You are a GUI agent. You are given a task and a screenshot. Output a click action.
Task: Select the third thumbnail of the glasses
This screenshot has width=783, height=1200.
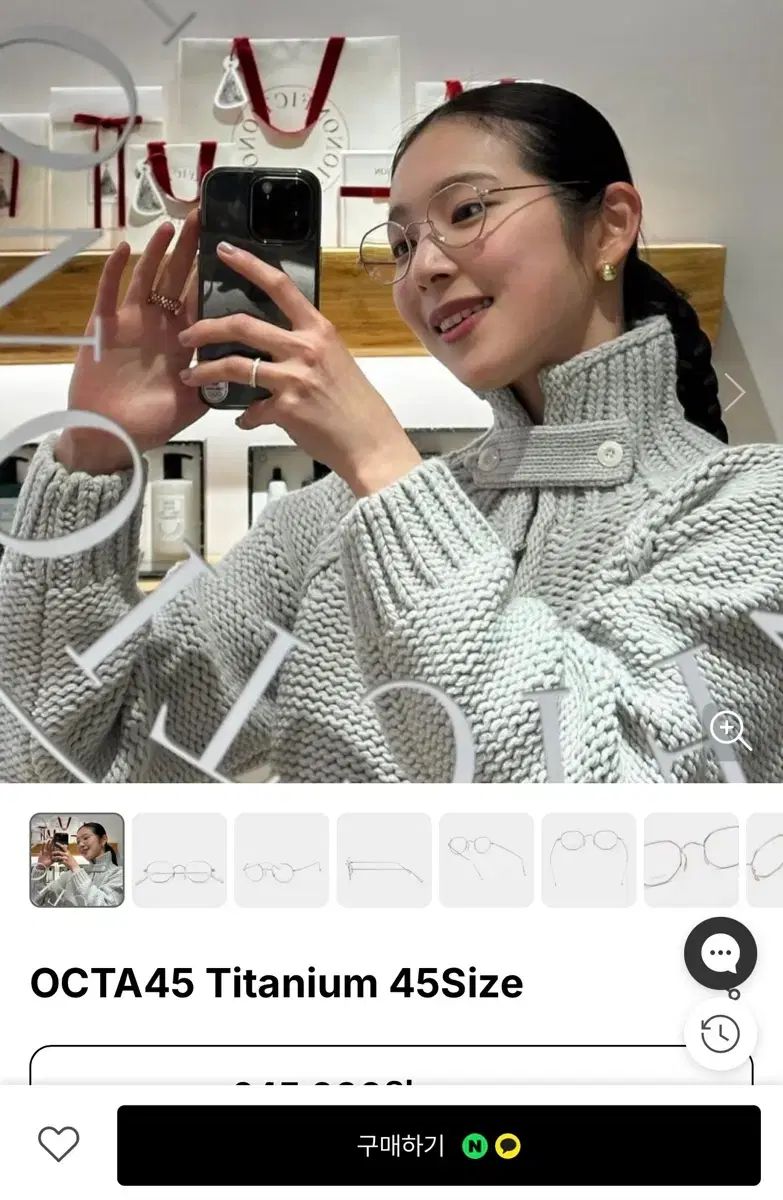click(x=281, y=860)
